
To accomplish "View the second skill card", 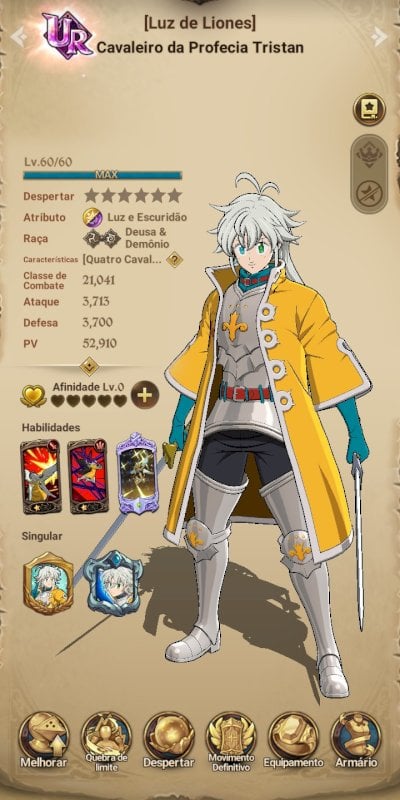I will (88, 477).
